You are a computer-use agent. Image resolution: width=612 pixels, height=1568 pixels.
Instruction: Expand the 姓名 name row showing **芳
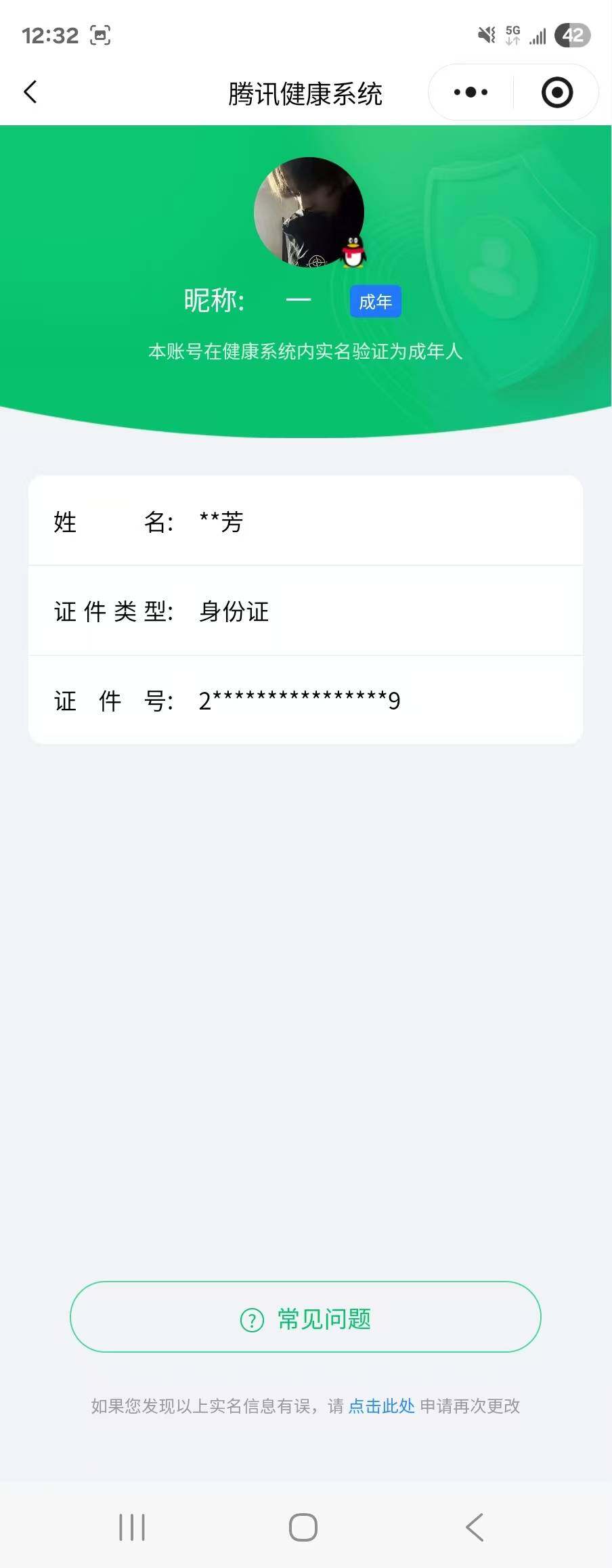coord(306,522)
